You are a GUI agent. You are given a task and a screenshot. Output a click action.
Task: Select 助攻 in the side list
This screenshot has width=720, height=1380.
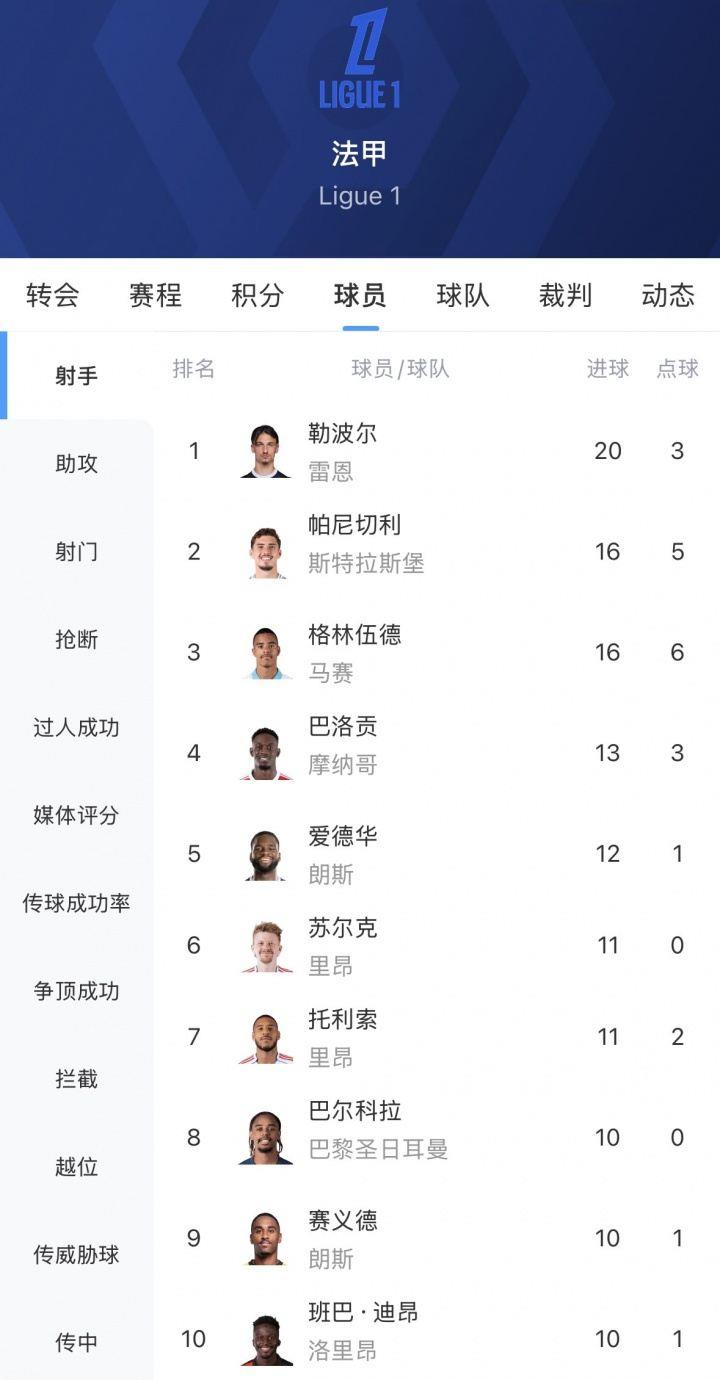[77, 464]
